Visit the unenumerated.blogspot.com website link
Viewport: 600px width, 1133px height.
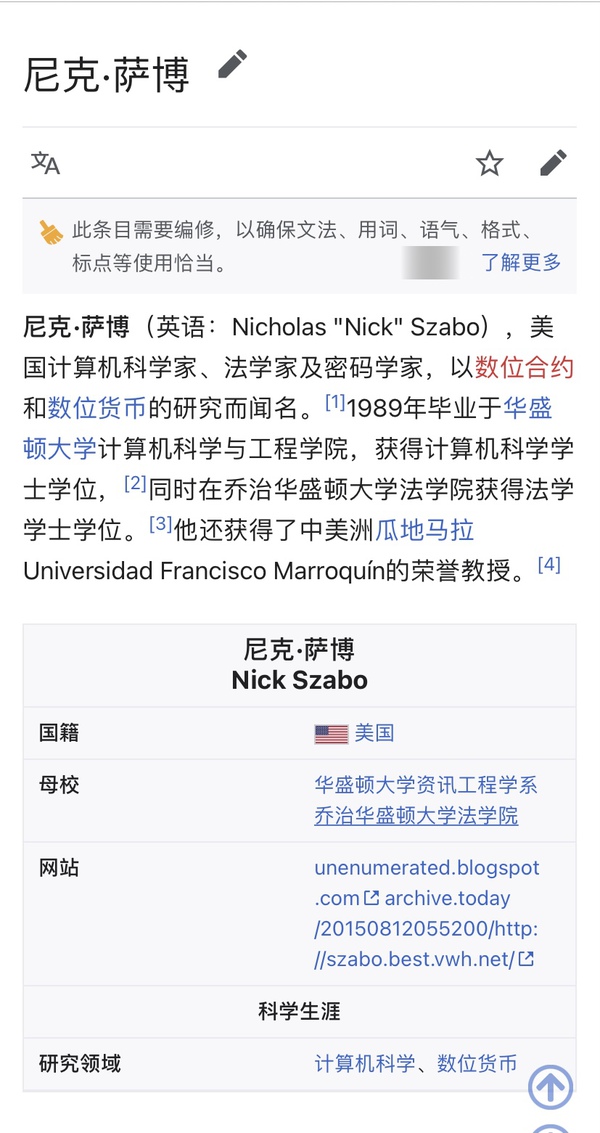(426, 868)
